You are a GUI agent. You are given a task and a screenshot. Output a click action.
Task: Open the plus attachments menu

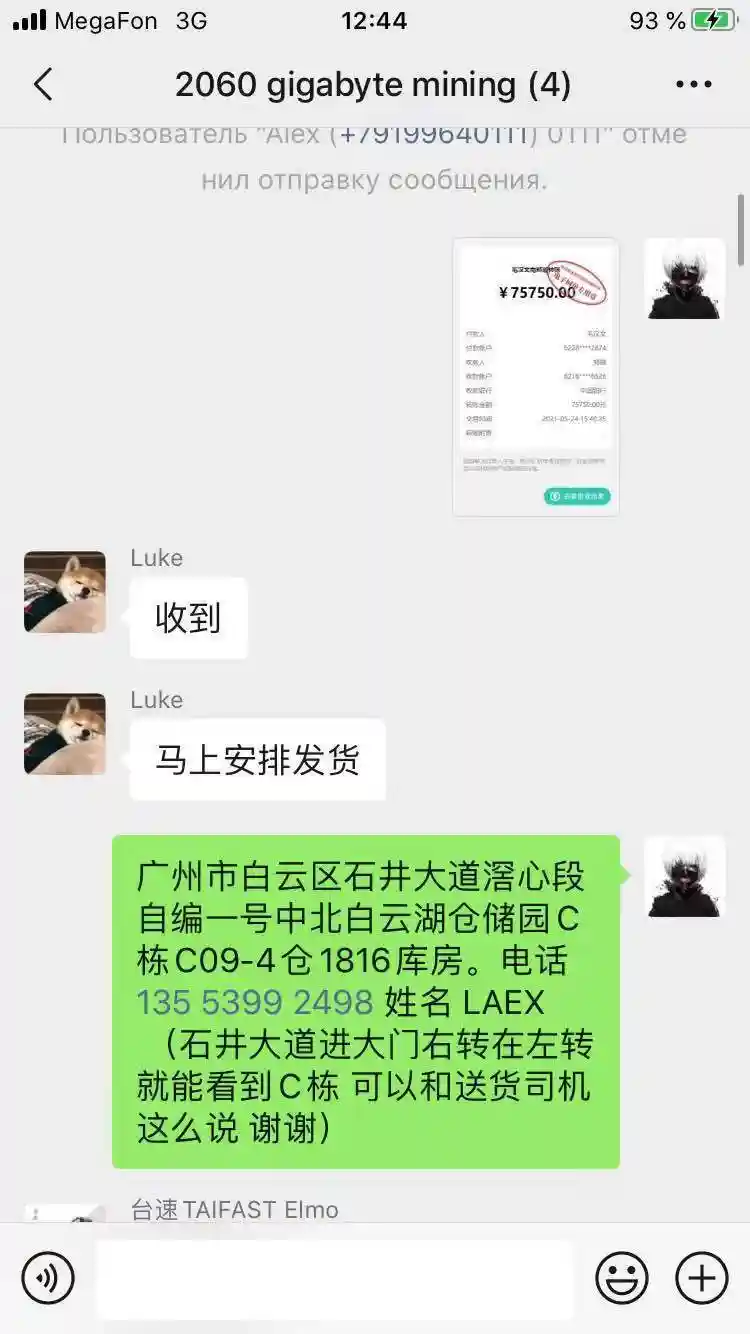coord(702,1278)
